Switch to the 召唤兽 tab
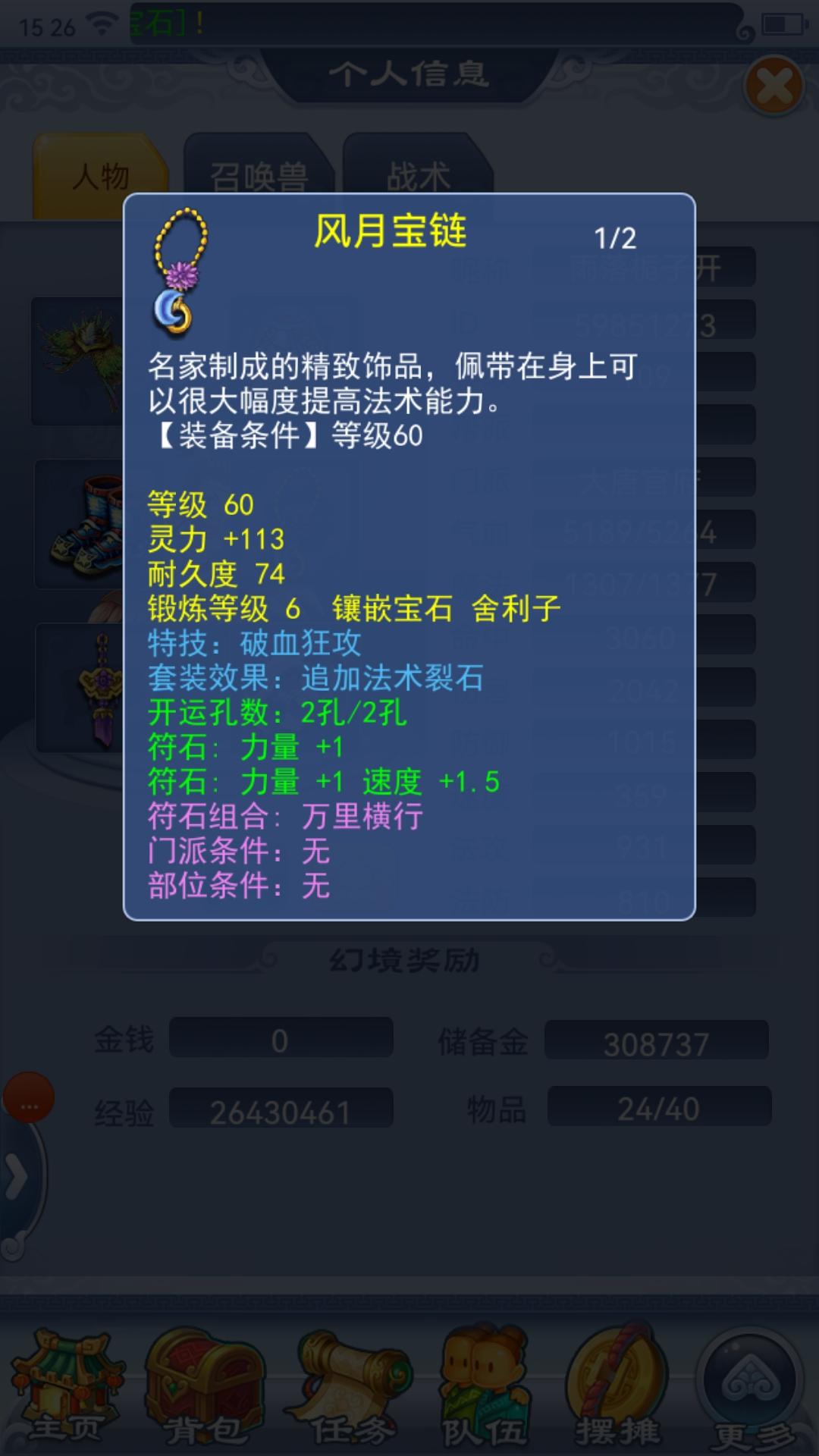This screenshot has width=819, height=1456. coord(258,177)
